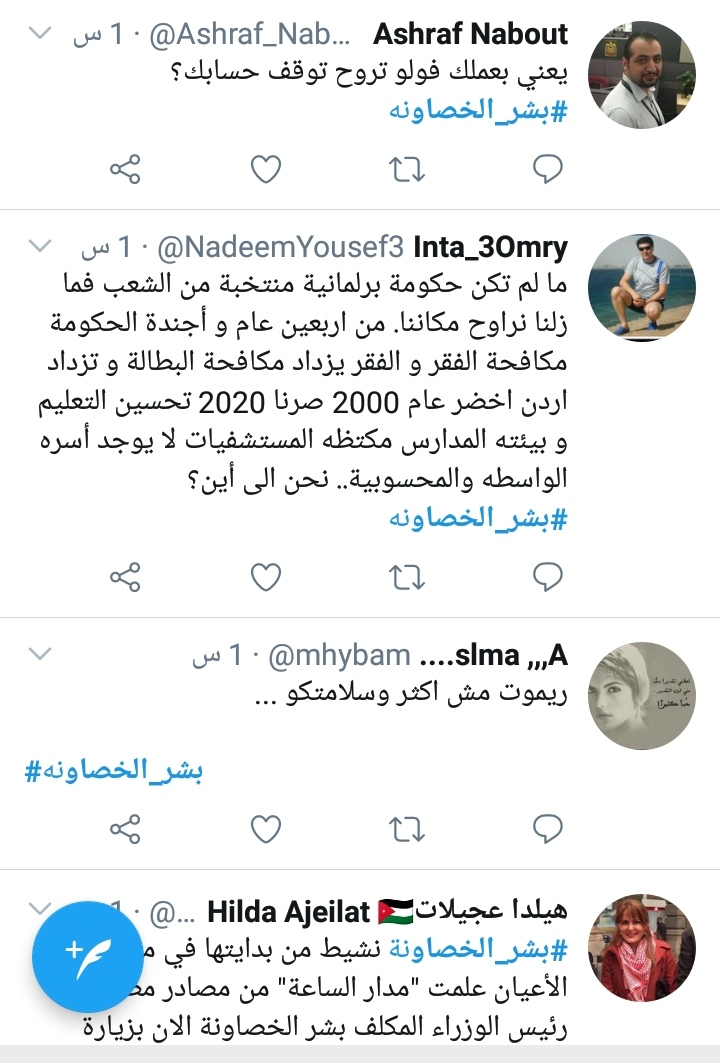Like Ashraf Nabout's tweet

pos(265,169)
